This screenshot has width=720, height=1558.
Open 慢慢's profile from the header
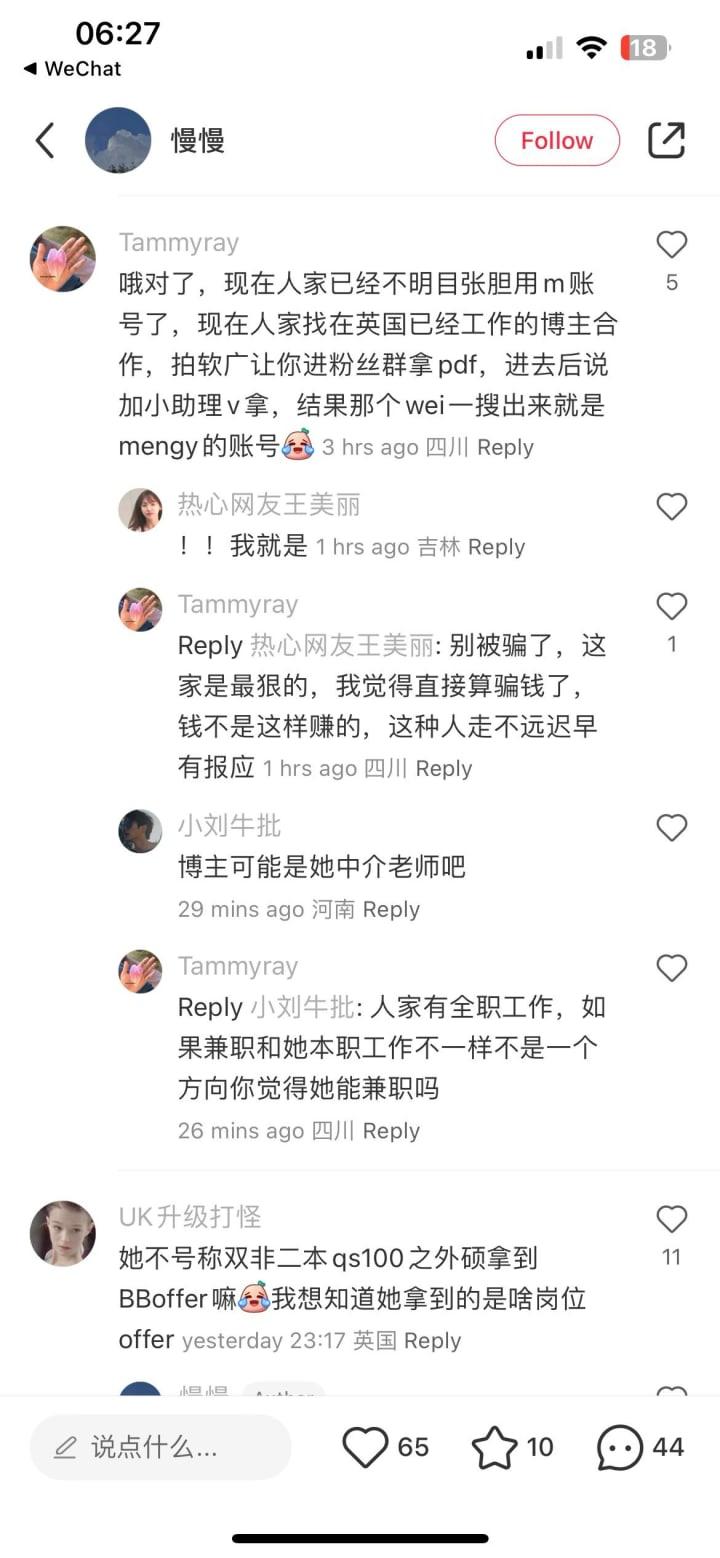pyautogui.click(x=197, y=140)
